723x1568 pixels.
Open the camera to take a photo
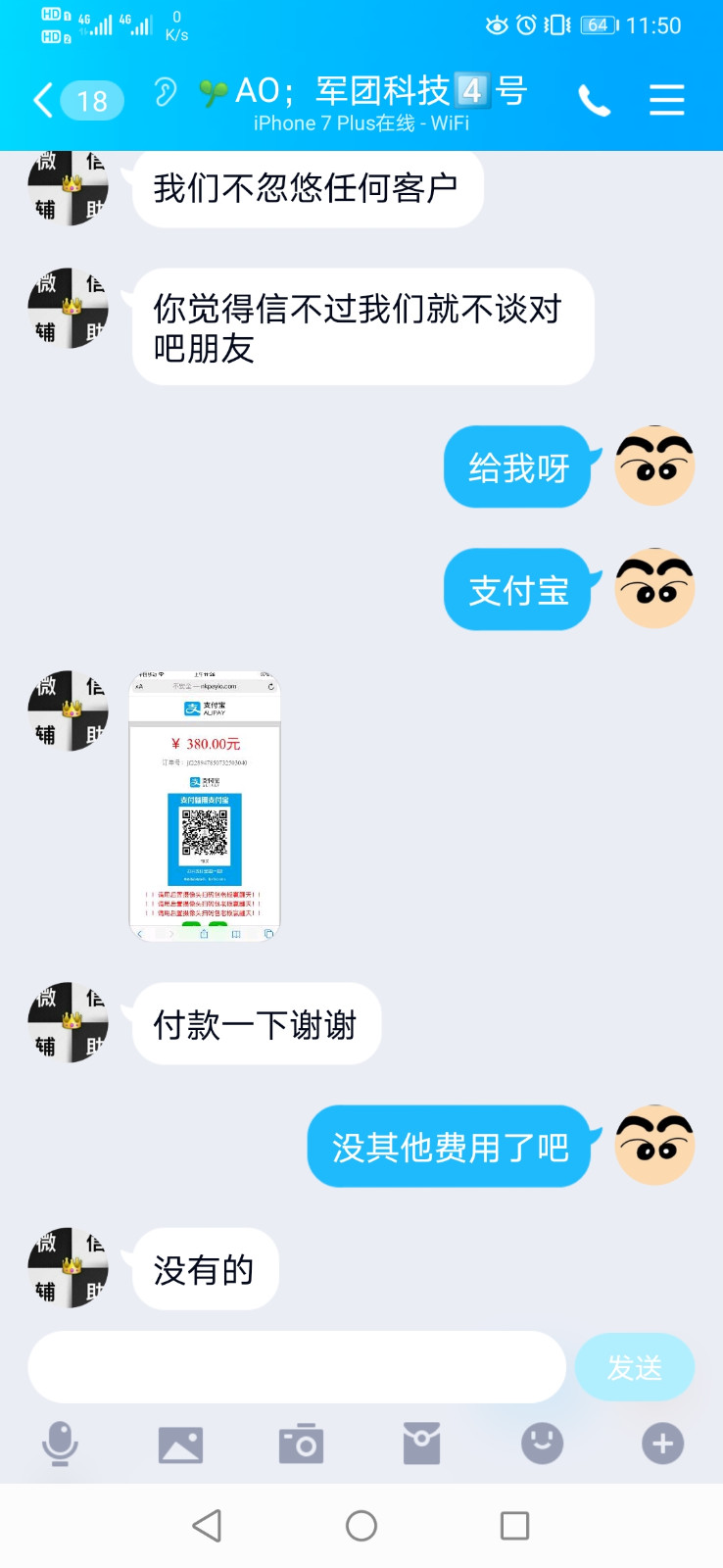pos(301,1444)
